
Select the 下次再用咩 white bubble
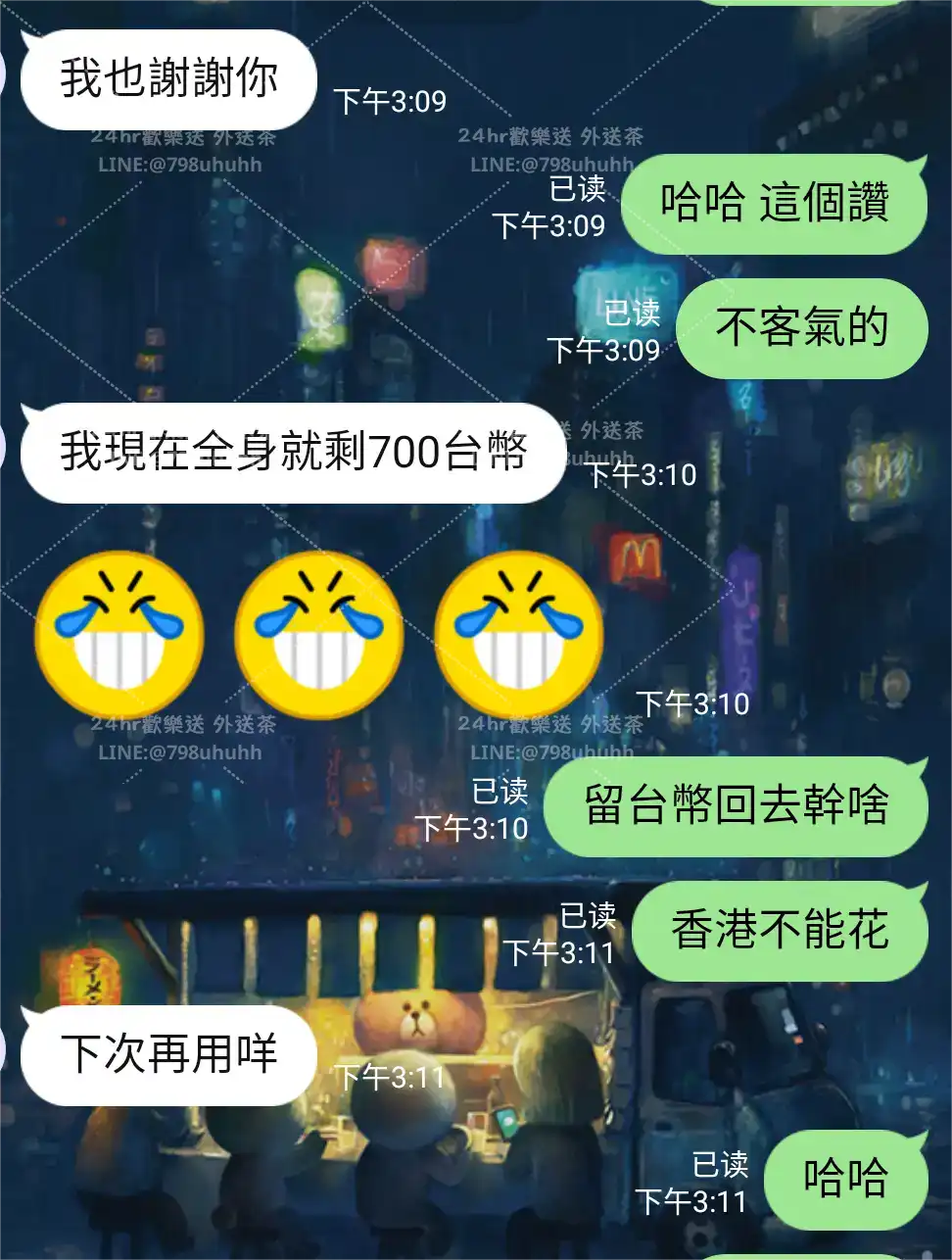tap(168, 1055)
